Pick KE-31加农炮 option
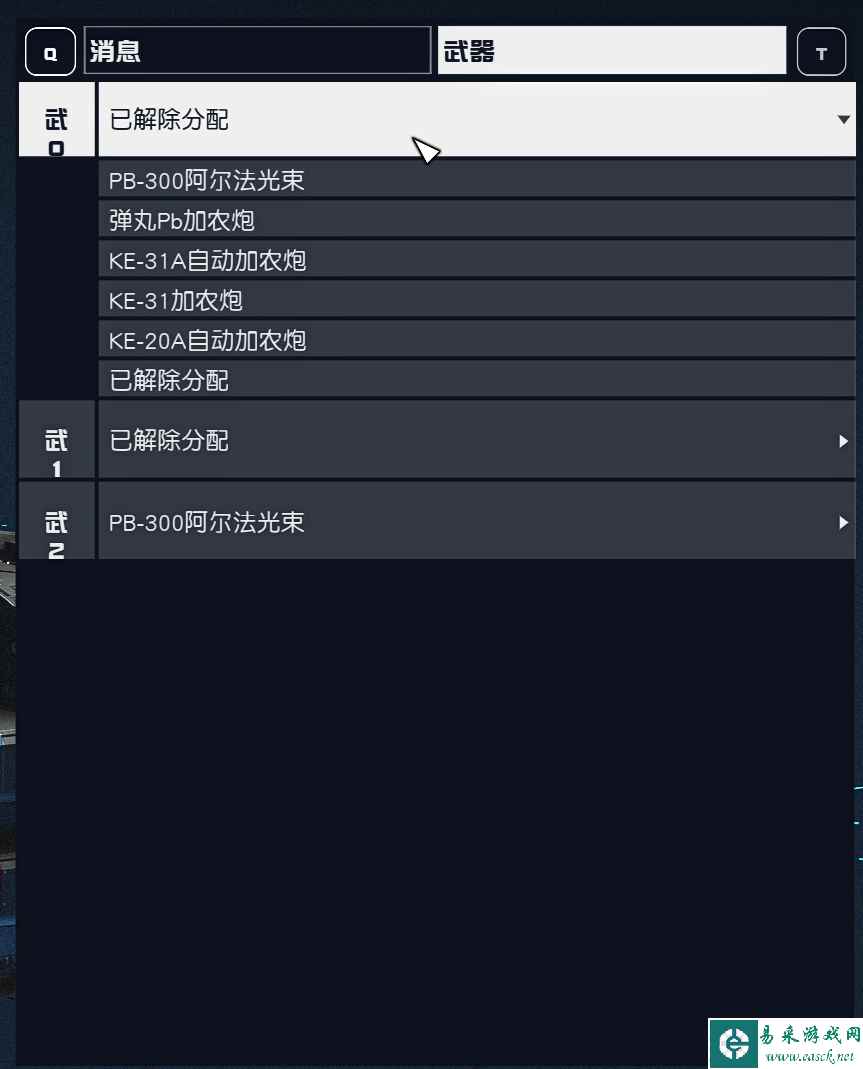 coord(476,300)
